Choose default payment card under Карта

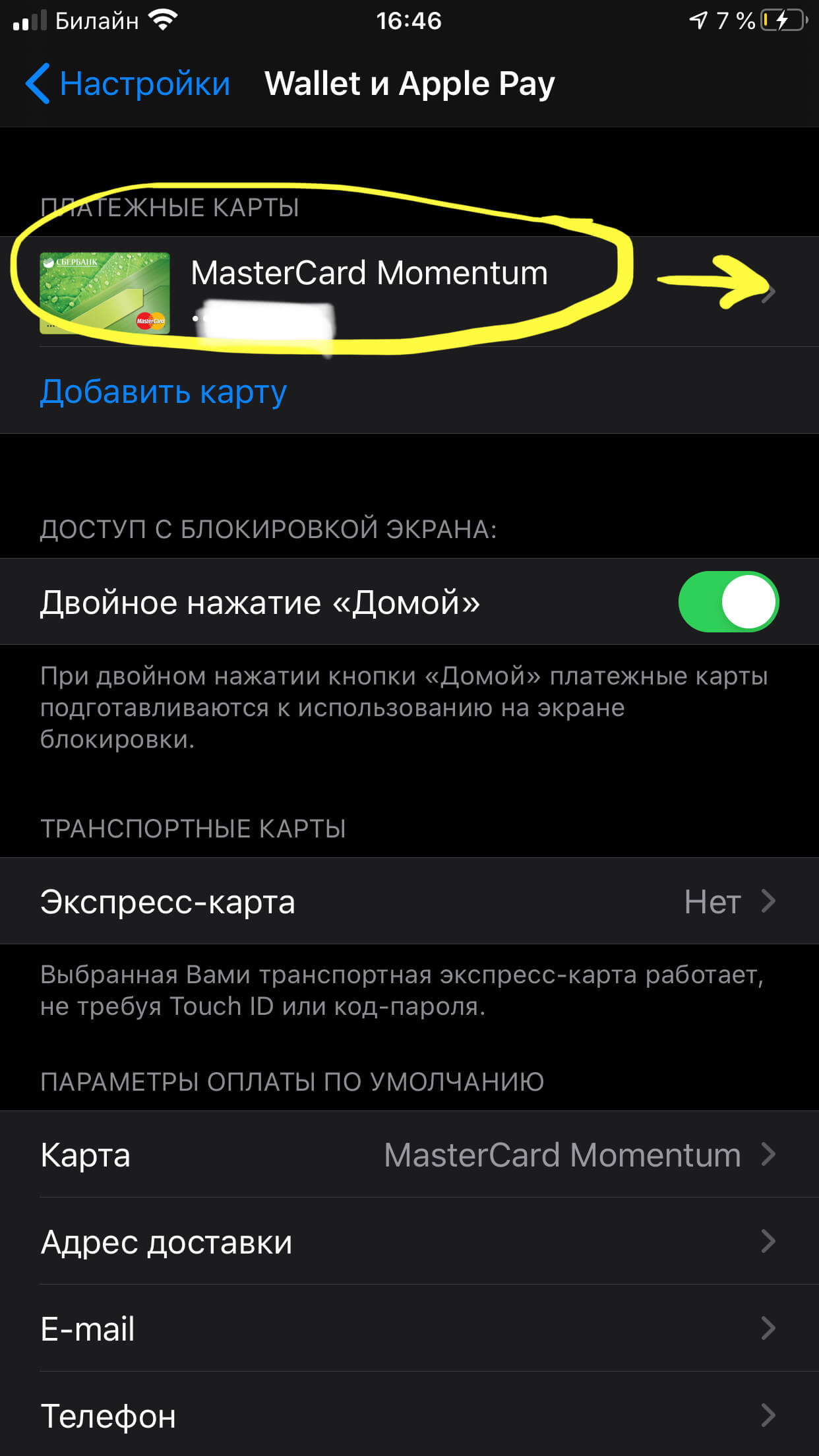tap(409, 1155)
